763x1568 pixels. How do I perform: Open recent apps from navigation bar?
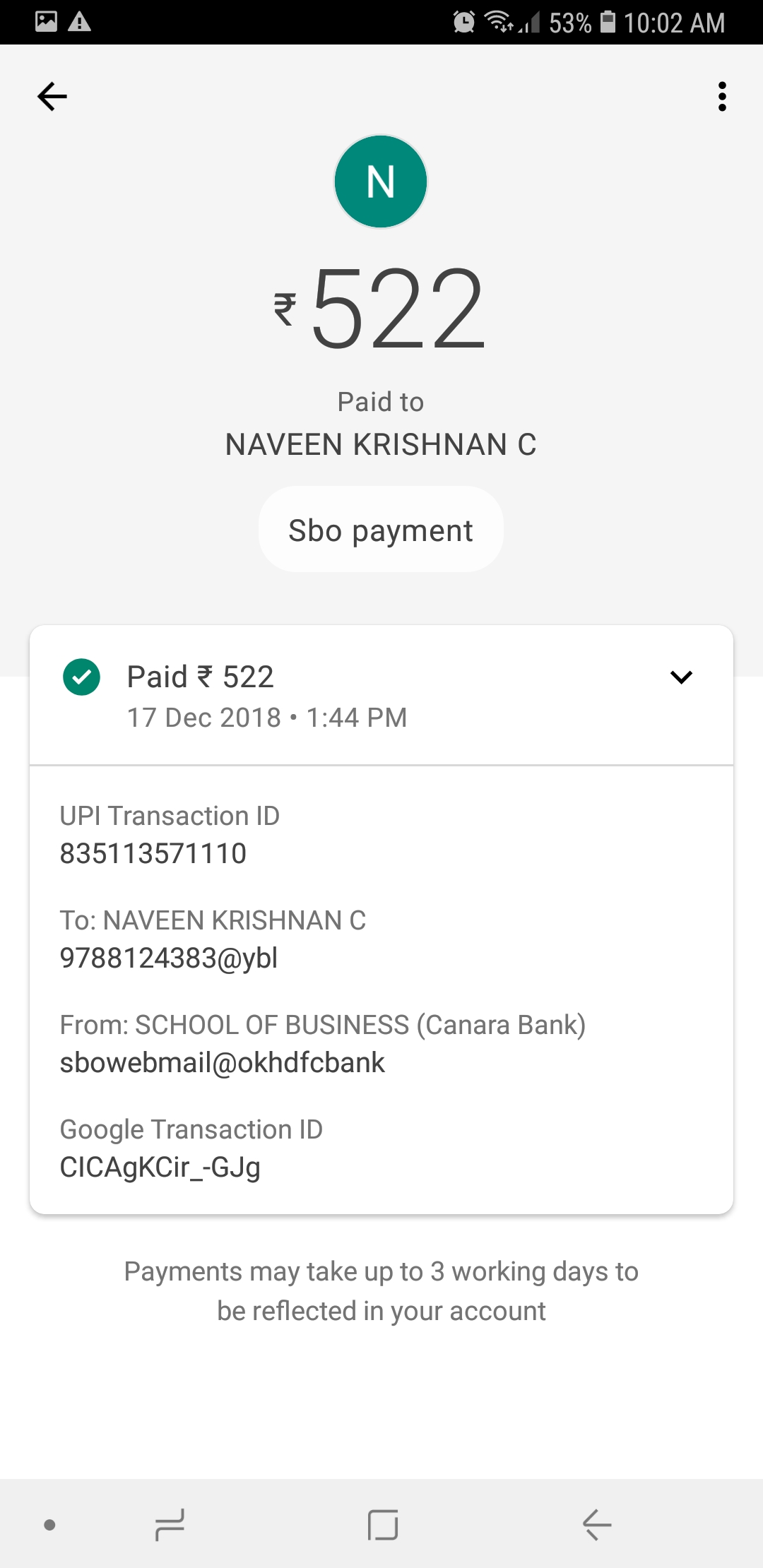point(170,1524)
